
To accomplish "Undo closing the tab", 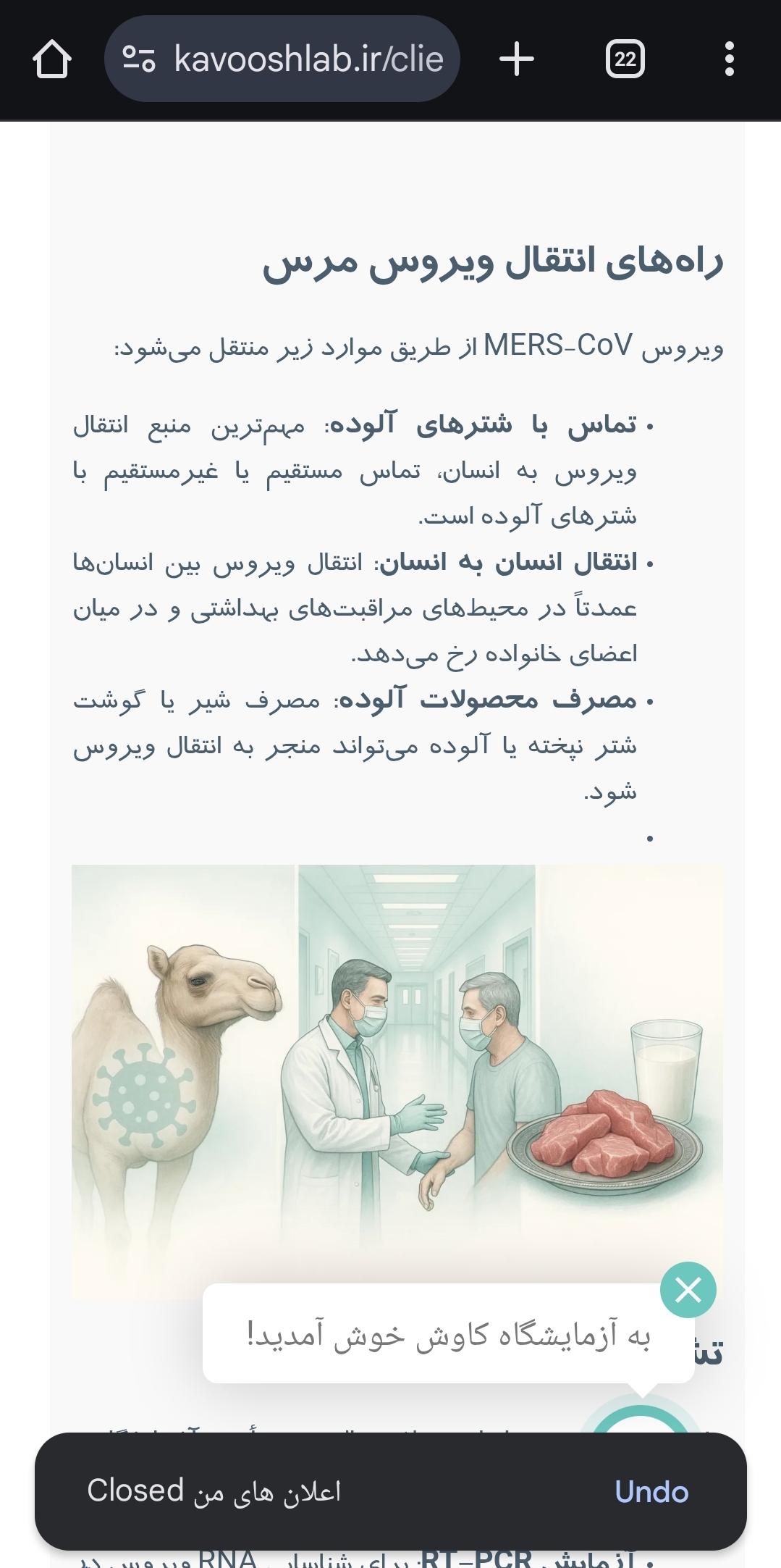I will click(x=651, y=1492).
